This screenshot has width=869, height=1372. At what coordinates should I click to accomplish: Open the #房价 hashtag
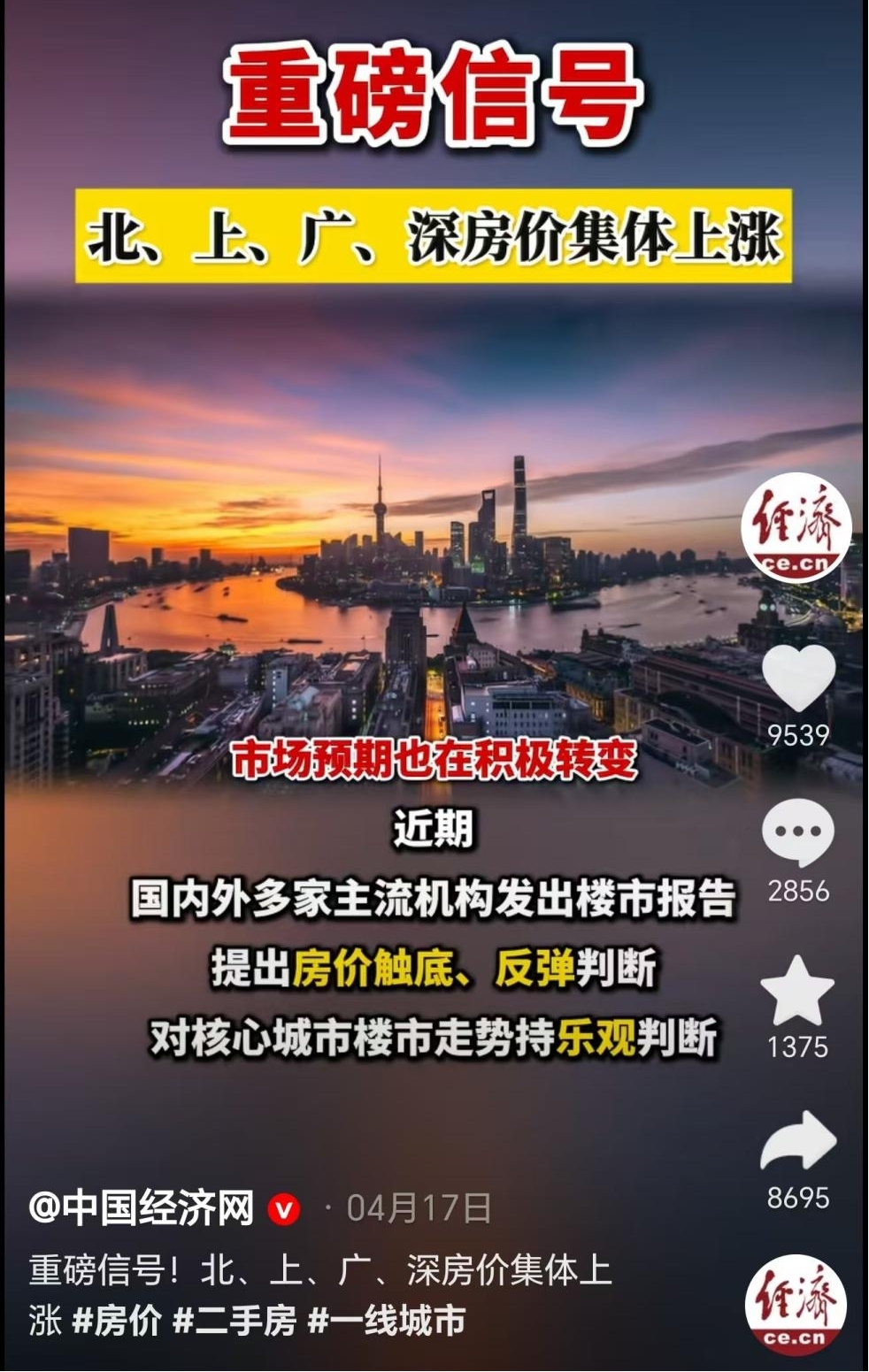(x=117, y=1322)
